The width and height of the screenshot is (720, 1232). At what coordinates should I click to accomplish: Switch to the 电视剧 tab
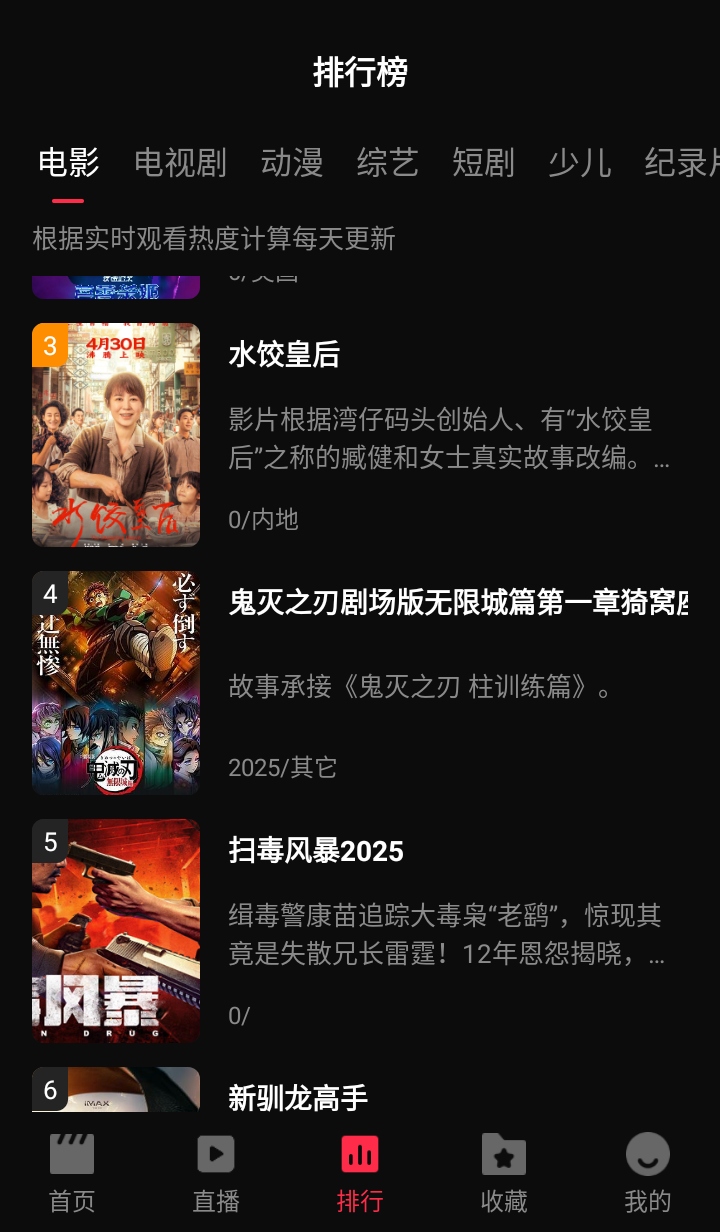(x=180, y=162)
